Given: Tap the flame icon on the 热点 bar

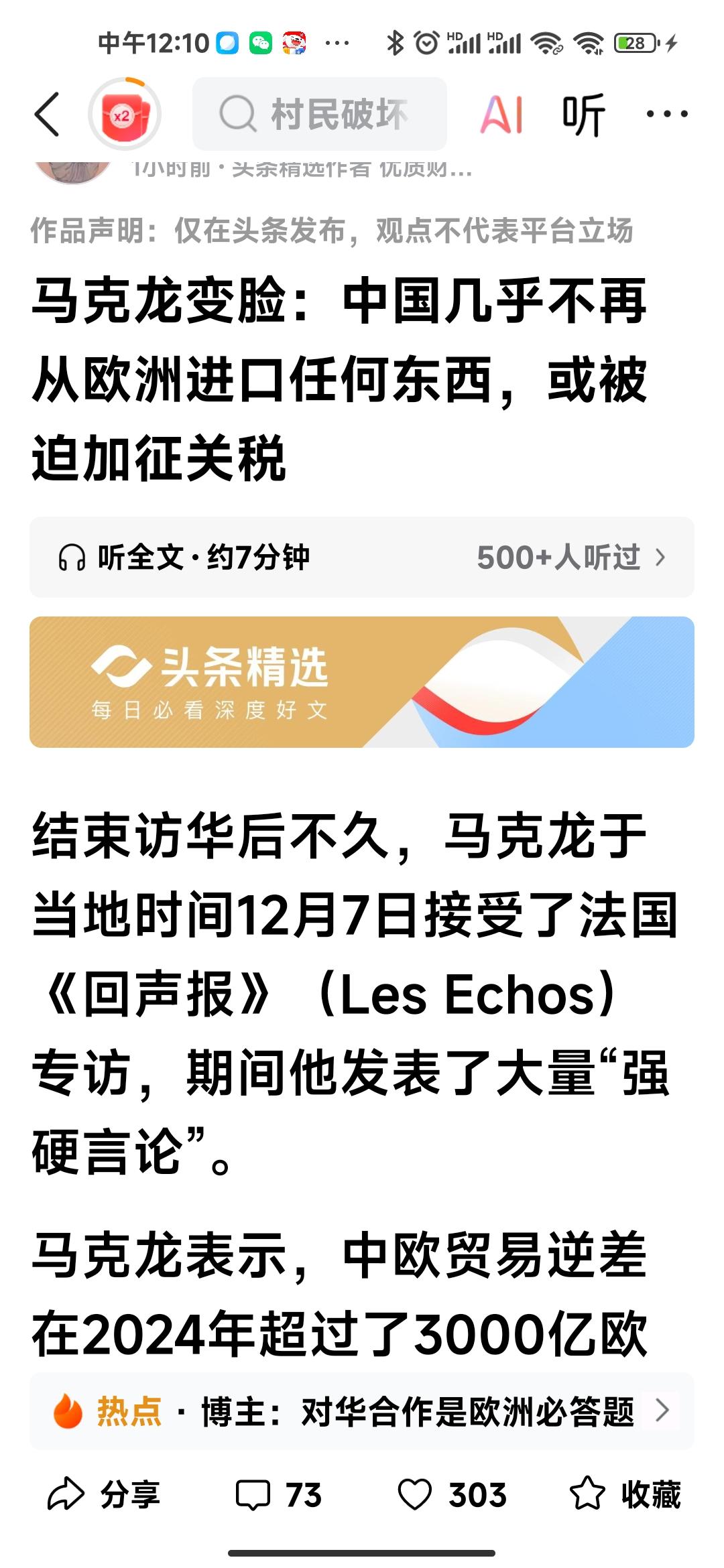Looking at the screenshot, I should click(x=66, y=1414).
